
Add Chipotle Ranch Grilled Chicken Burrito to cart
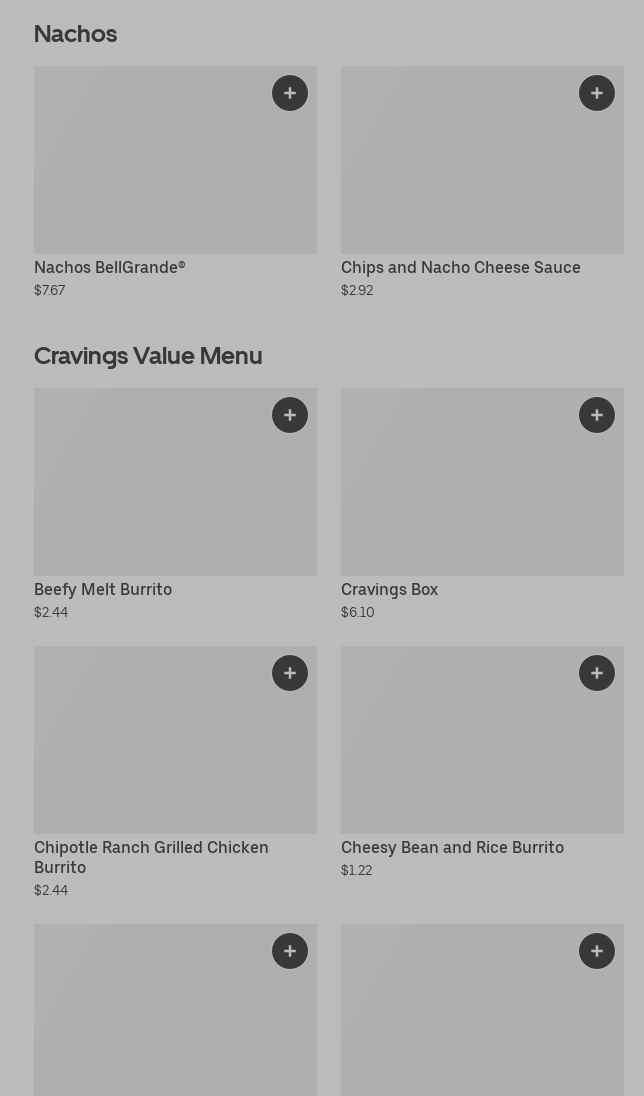pyautogui.click(x=289, y=673)
